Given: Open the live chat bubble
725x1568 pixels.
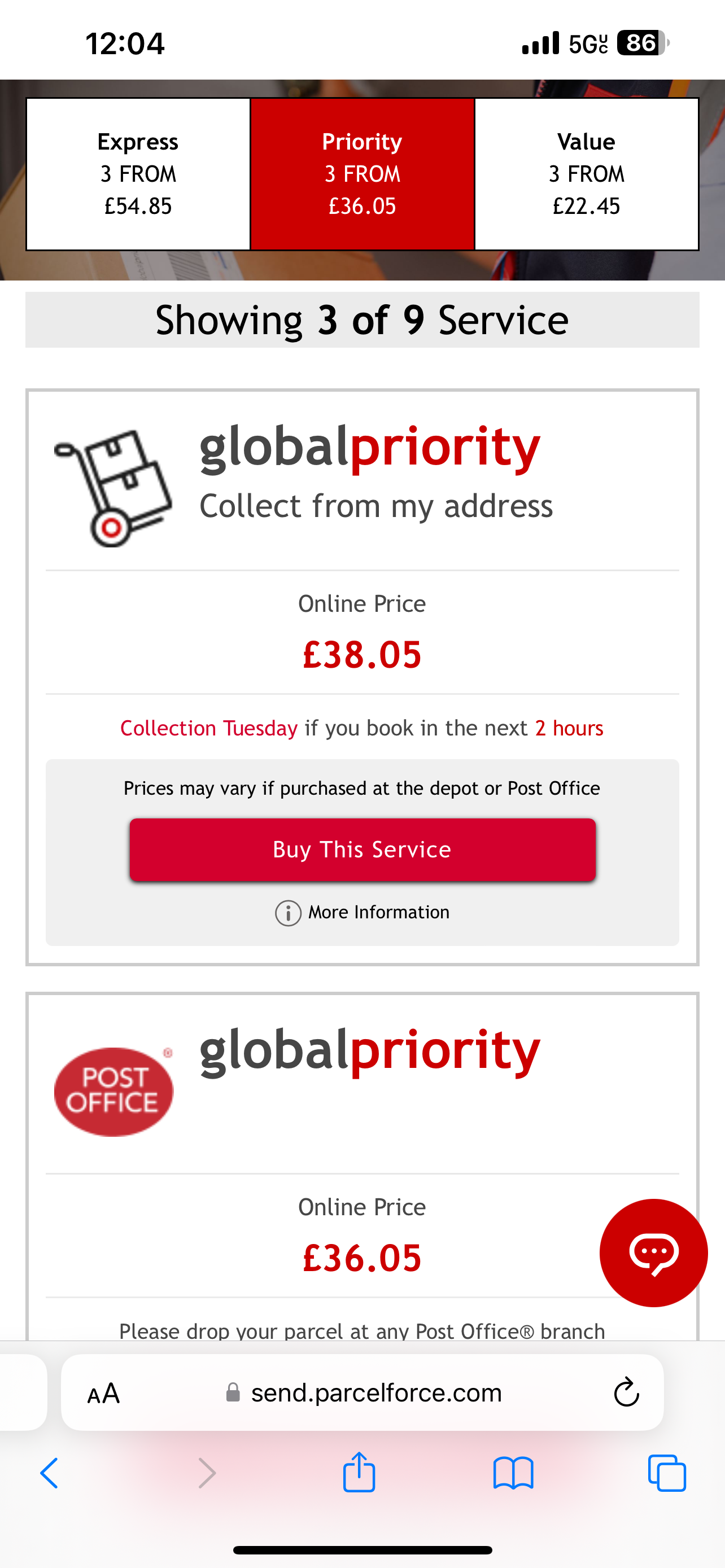Looking at the screenshot, I should pos(653,1252).
